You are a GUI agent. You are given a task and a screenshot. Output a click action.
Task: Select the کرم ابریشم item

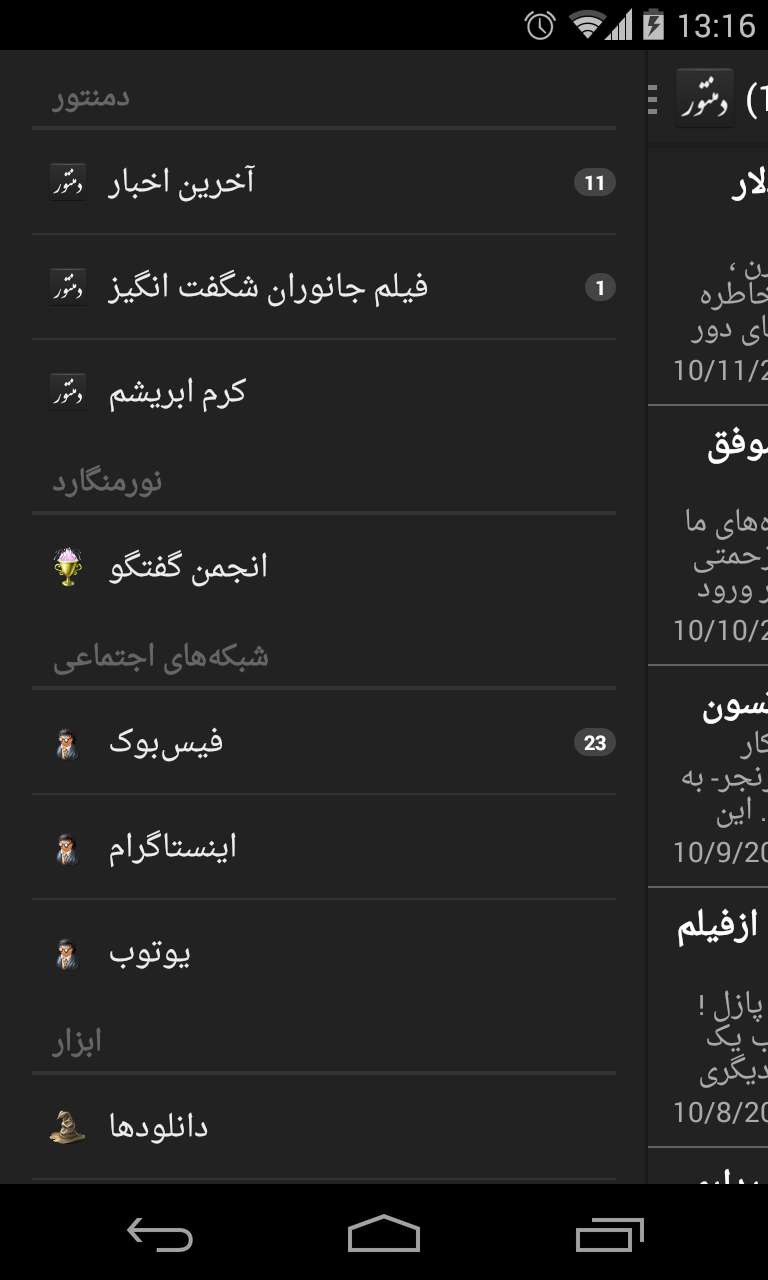[x=324, y=392]
